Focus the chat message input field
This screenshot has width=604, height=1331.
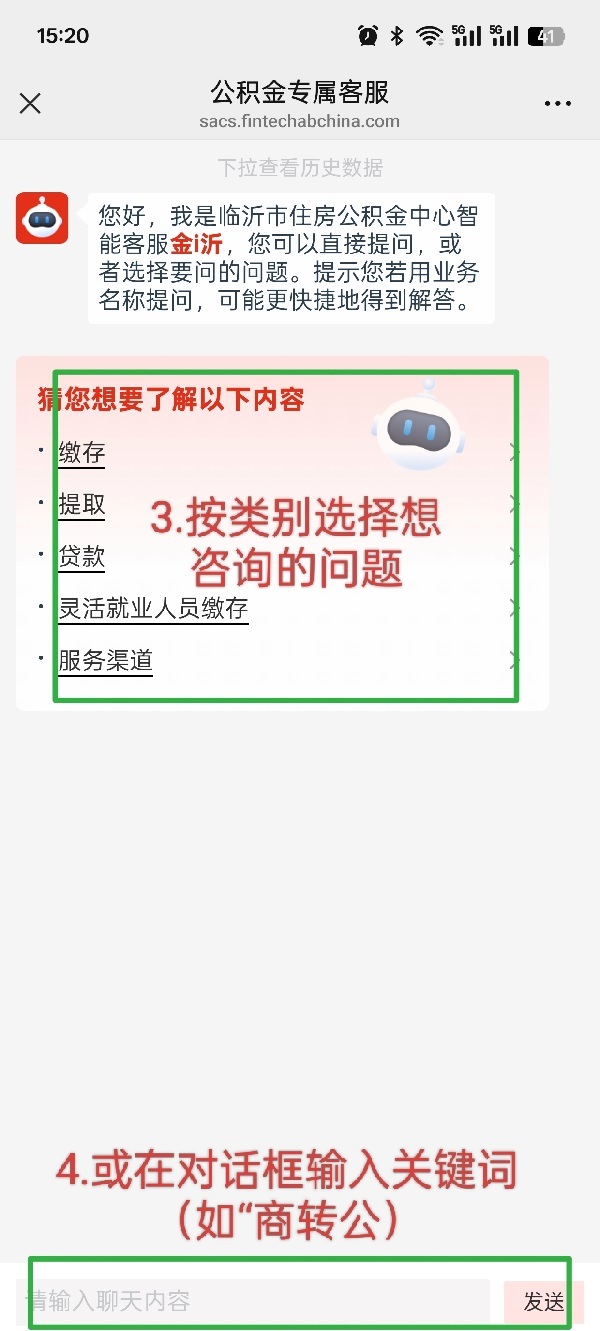[x=255, y=1300]
